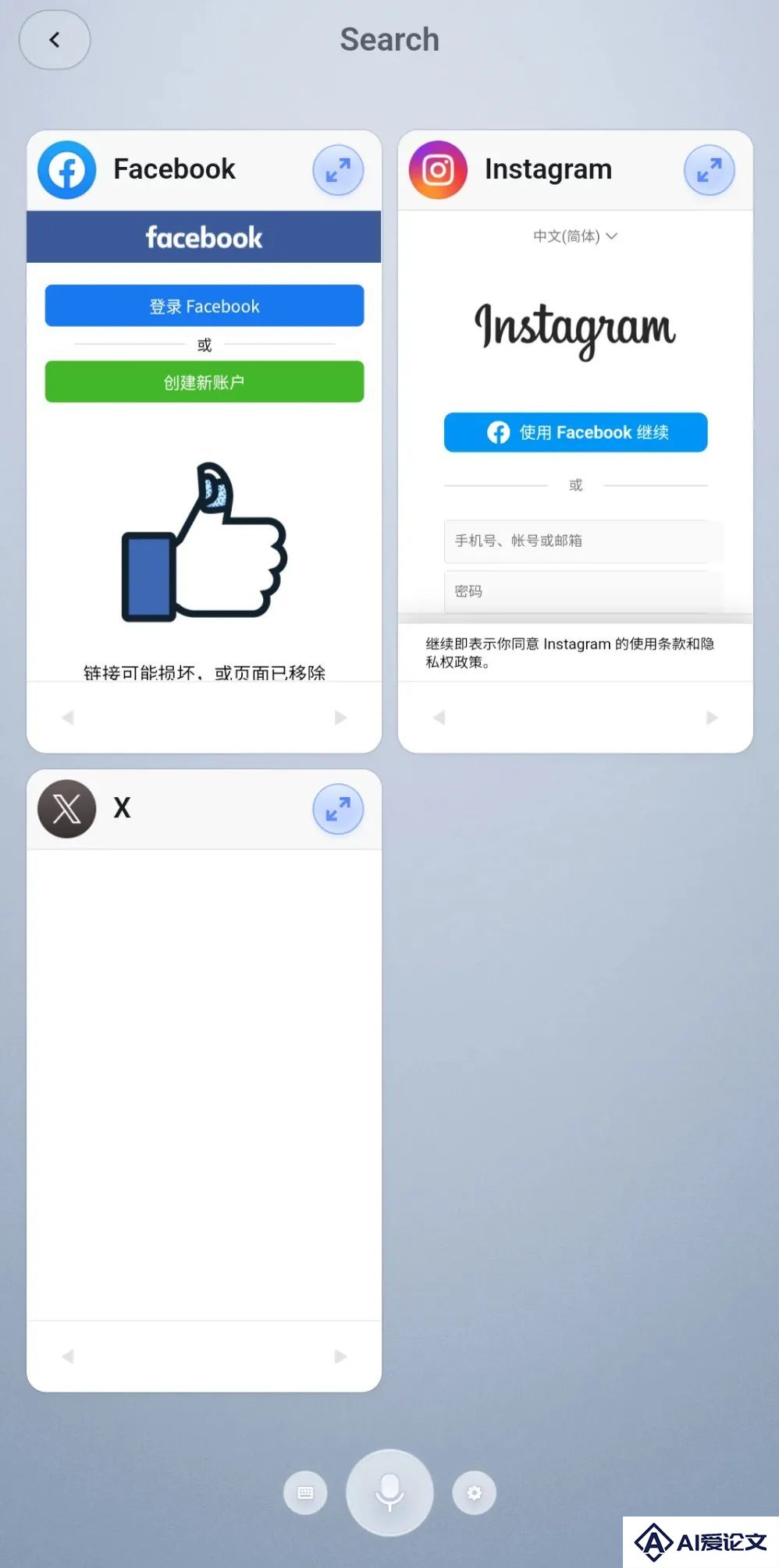Go to next page in X card

point(340,1357)
